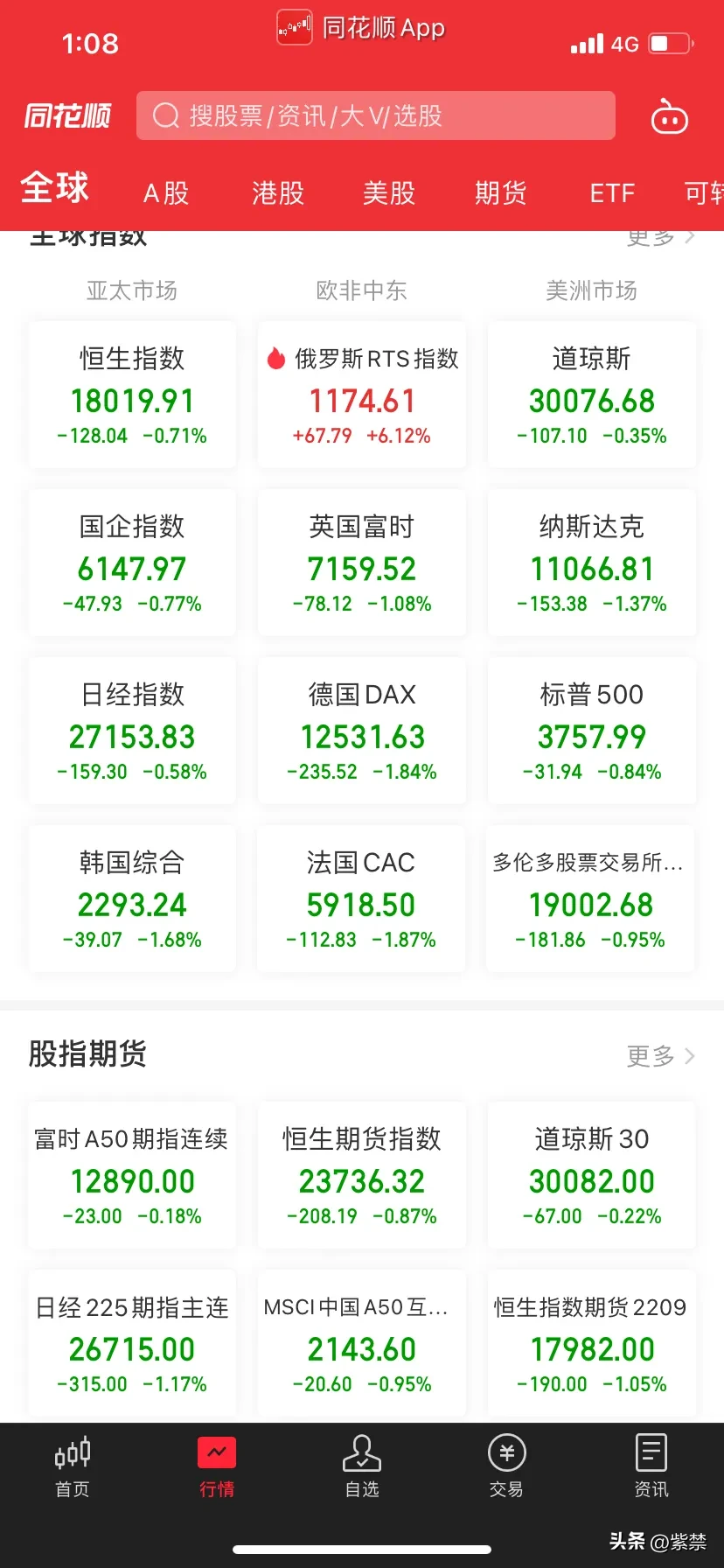Open the 纳斯达克 index card
The image size is (724, 1568).
[592, 563]
